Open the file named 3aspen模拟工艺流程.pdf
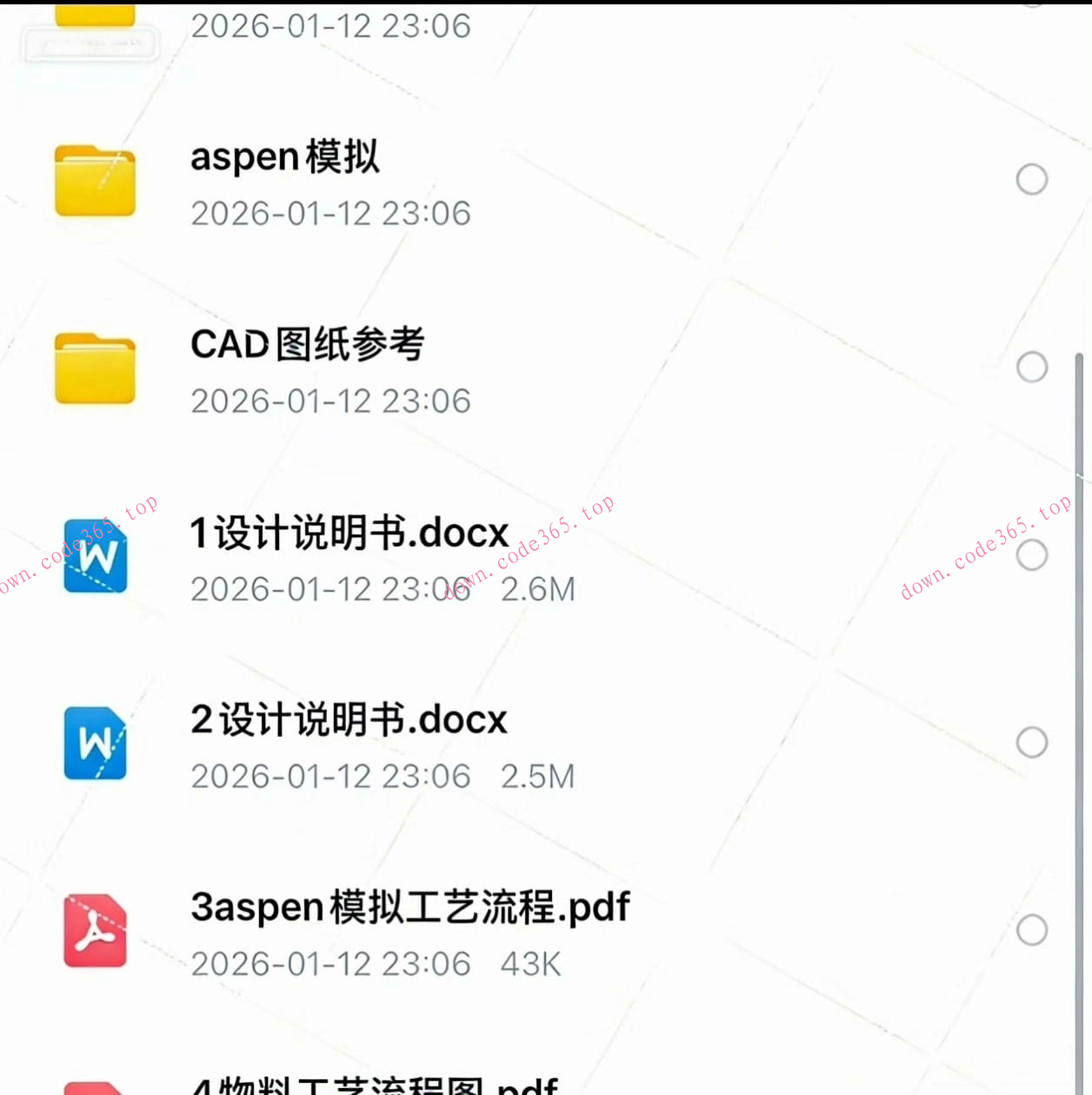This screenshot has height=1095, width=1092. [x=410, y=906]
